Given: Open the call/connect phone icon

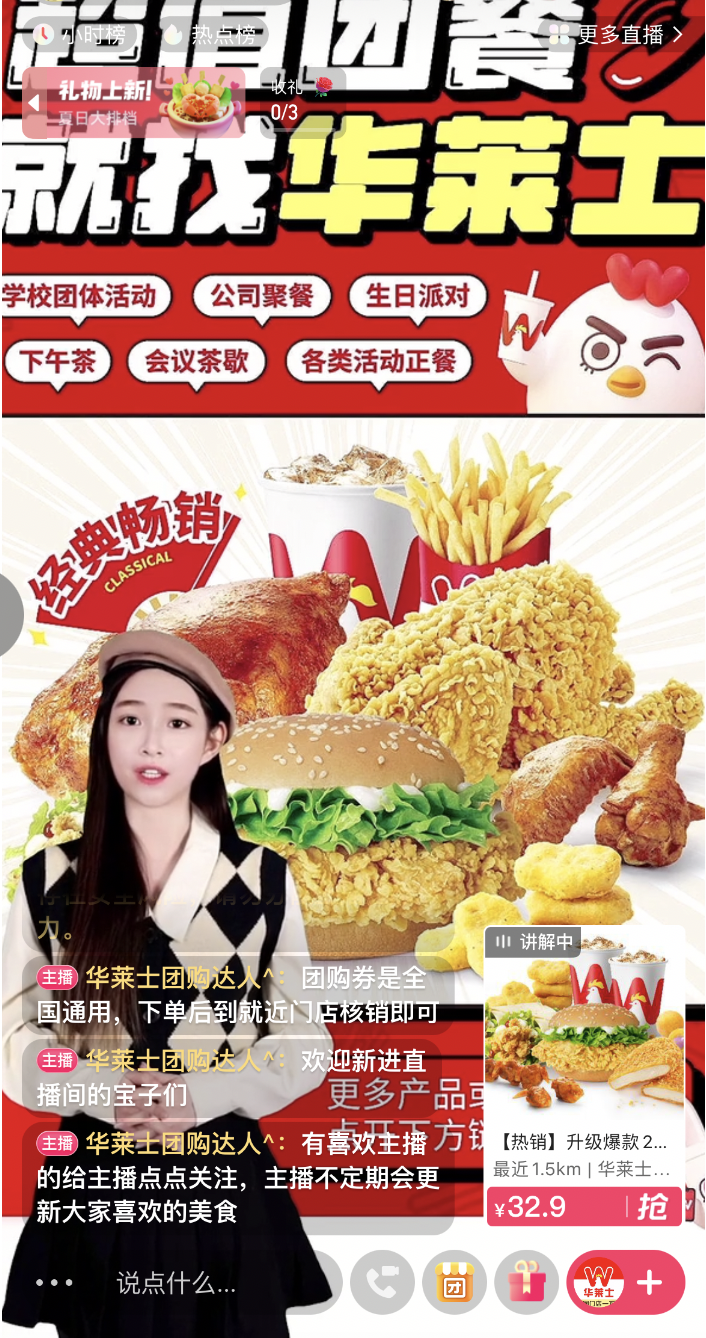Looking at the screenshot, I should tap(382, 1283).
